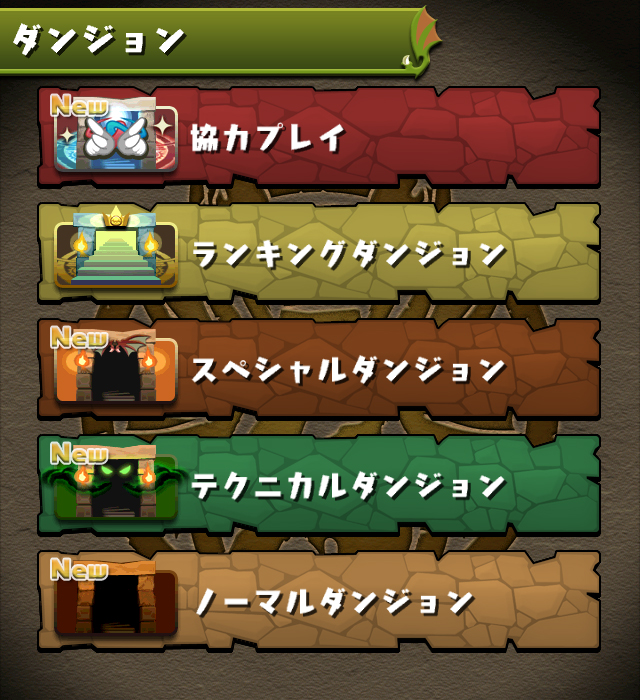The width and height of the screenshot is (640, 700).
Task: Enter スペシャルダンジョン
Action: pos(320,369)
